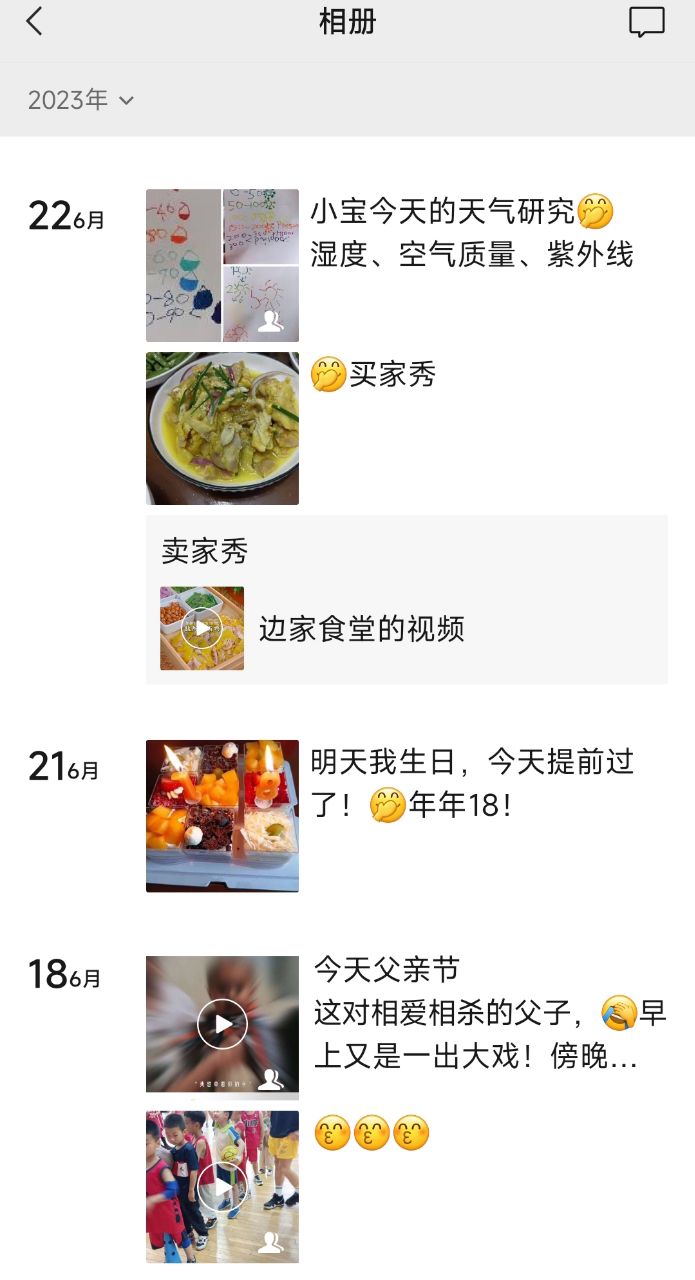The width and height of the screenshot is (695, 1280).
Task: Open the 小宝今天的天气研究 photo post
Action: tap(222, 265)
